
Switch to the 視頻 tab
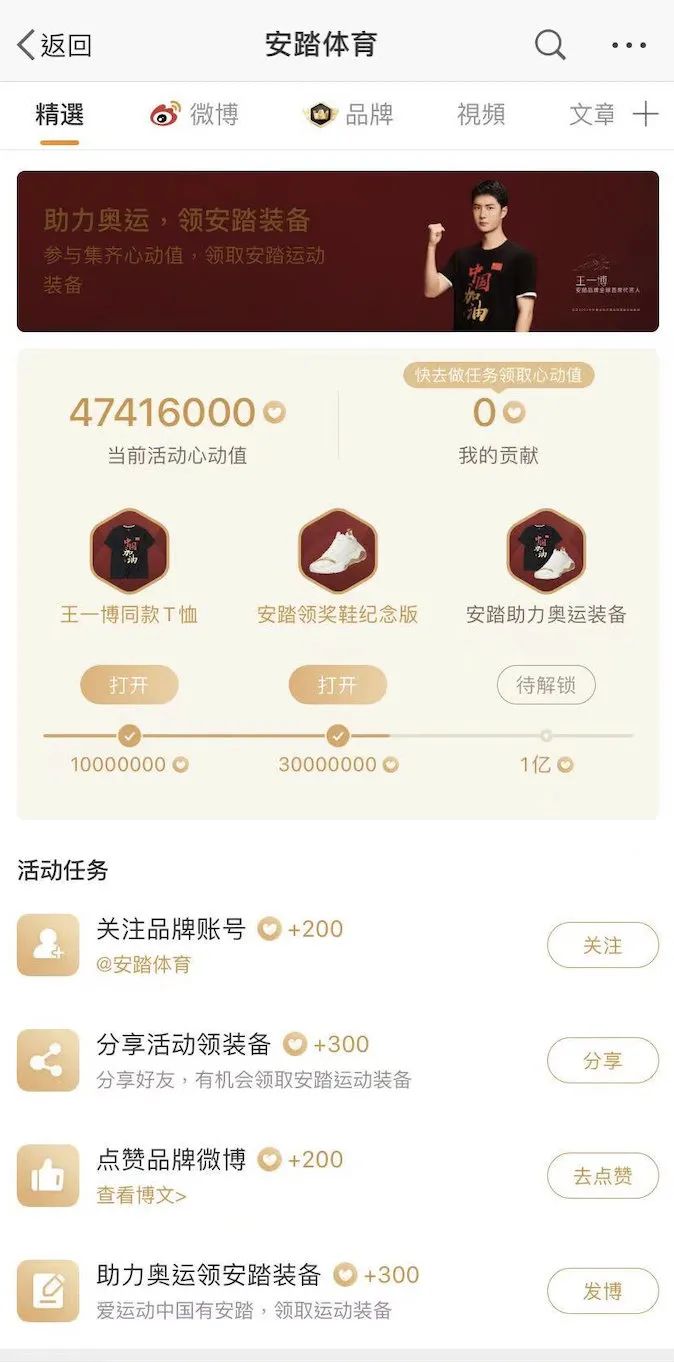click(481, 115)
